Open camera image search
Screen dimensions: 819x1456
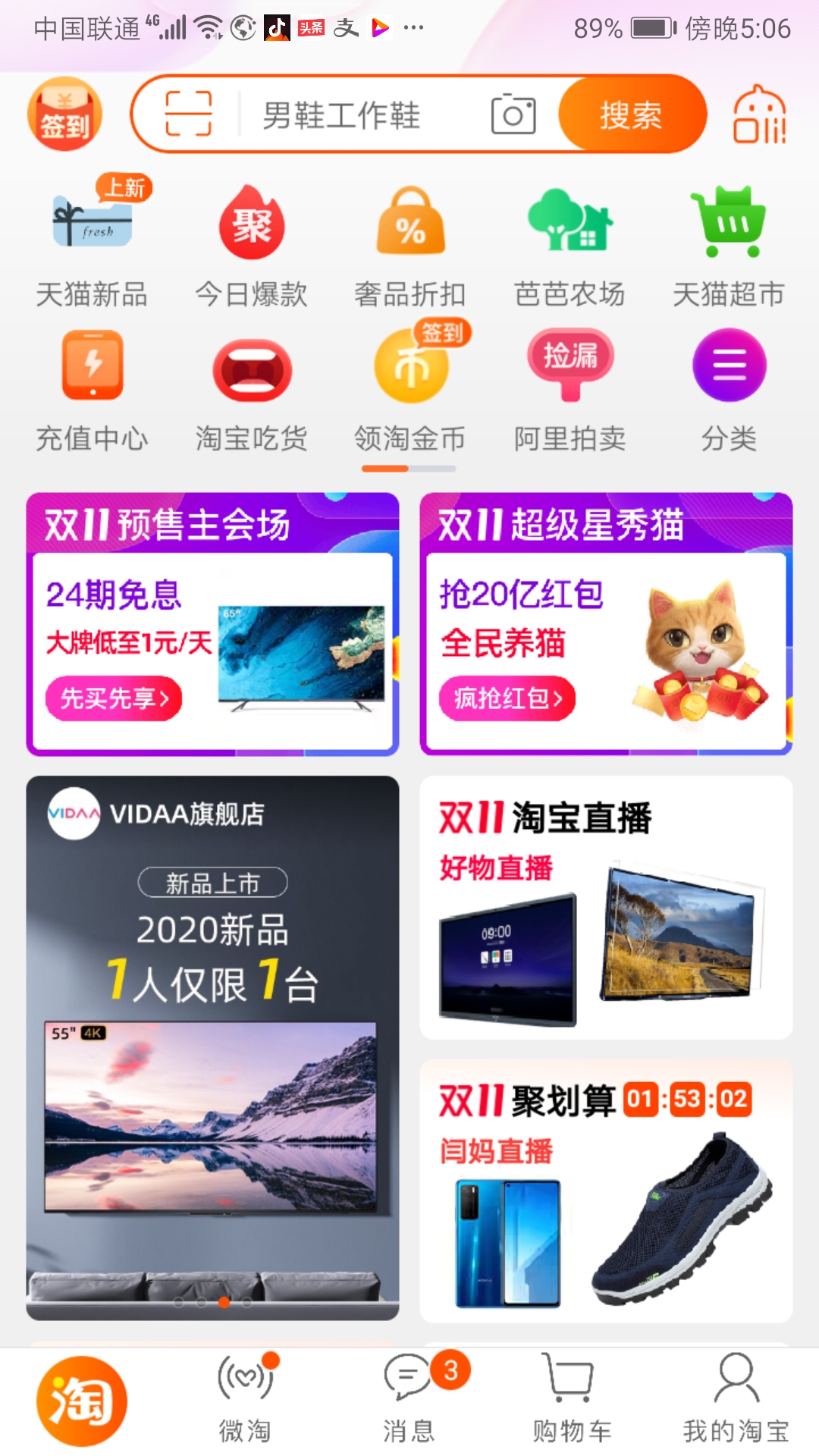[513, 114]
